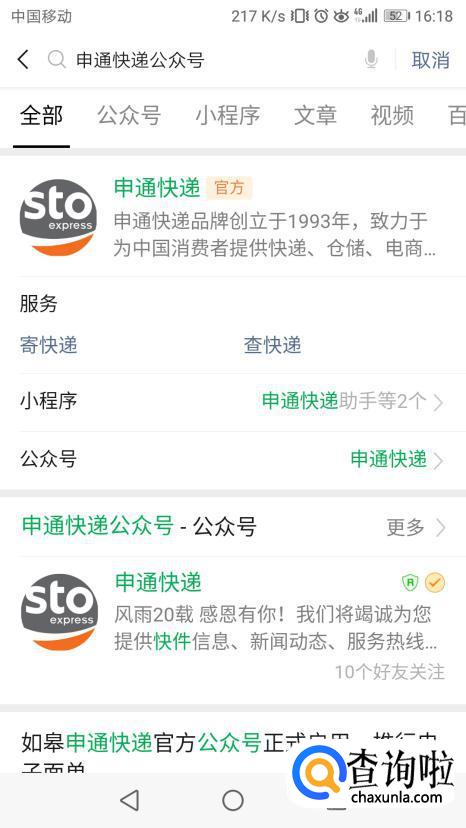Open the 申通快递 account with 10个好友关注

233,627
